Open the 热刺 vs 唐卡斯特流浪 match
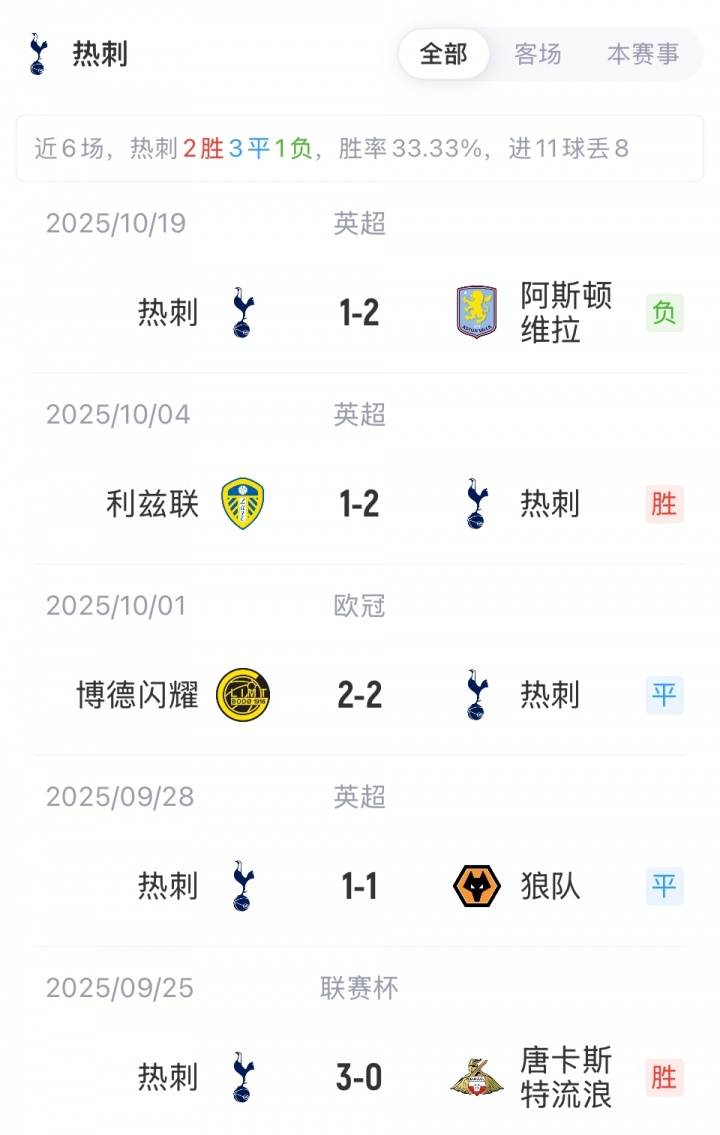Screen dimensions: 720x1135 359,1077
